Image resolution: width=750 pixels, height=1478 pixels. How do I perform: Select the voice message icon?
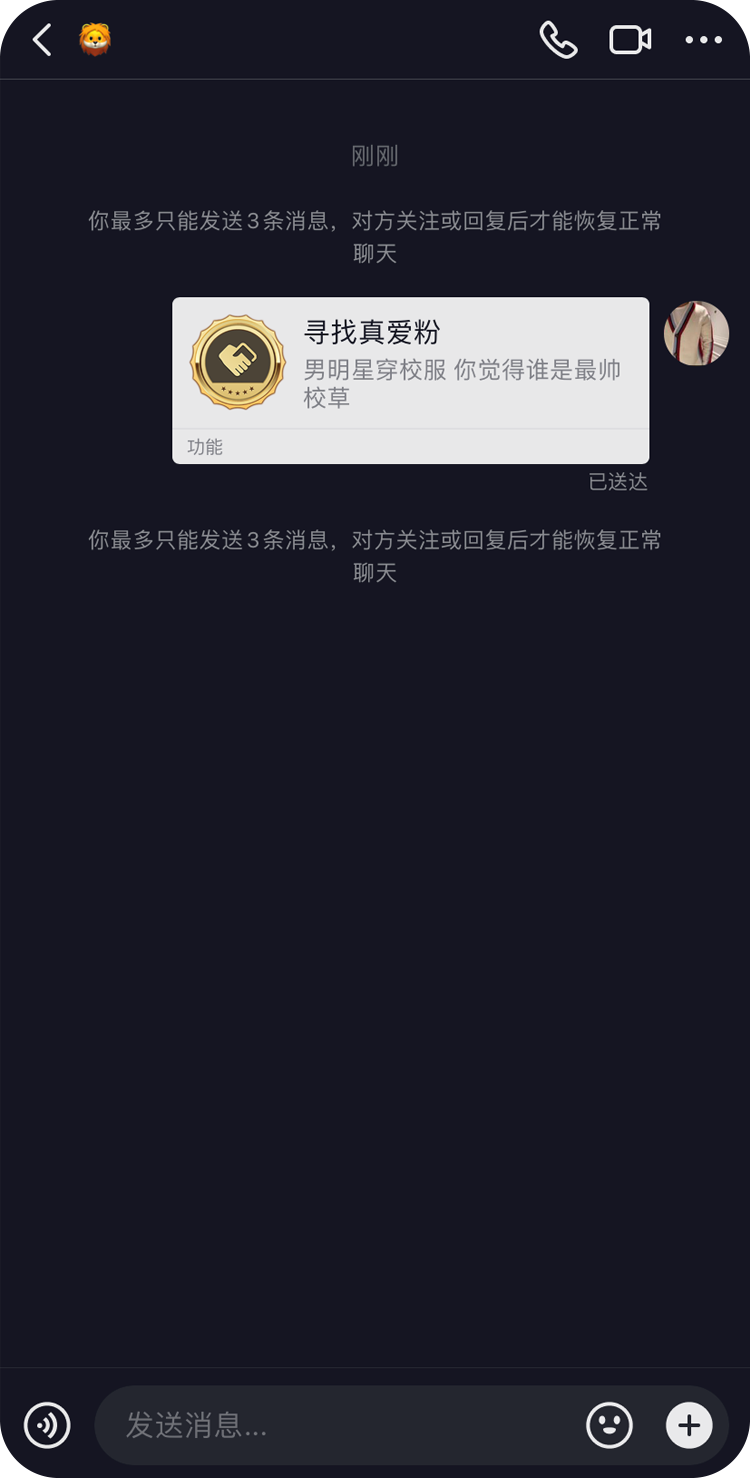pyautogui.click(x=46, y=1426)
